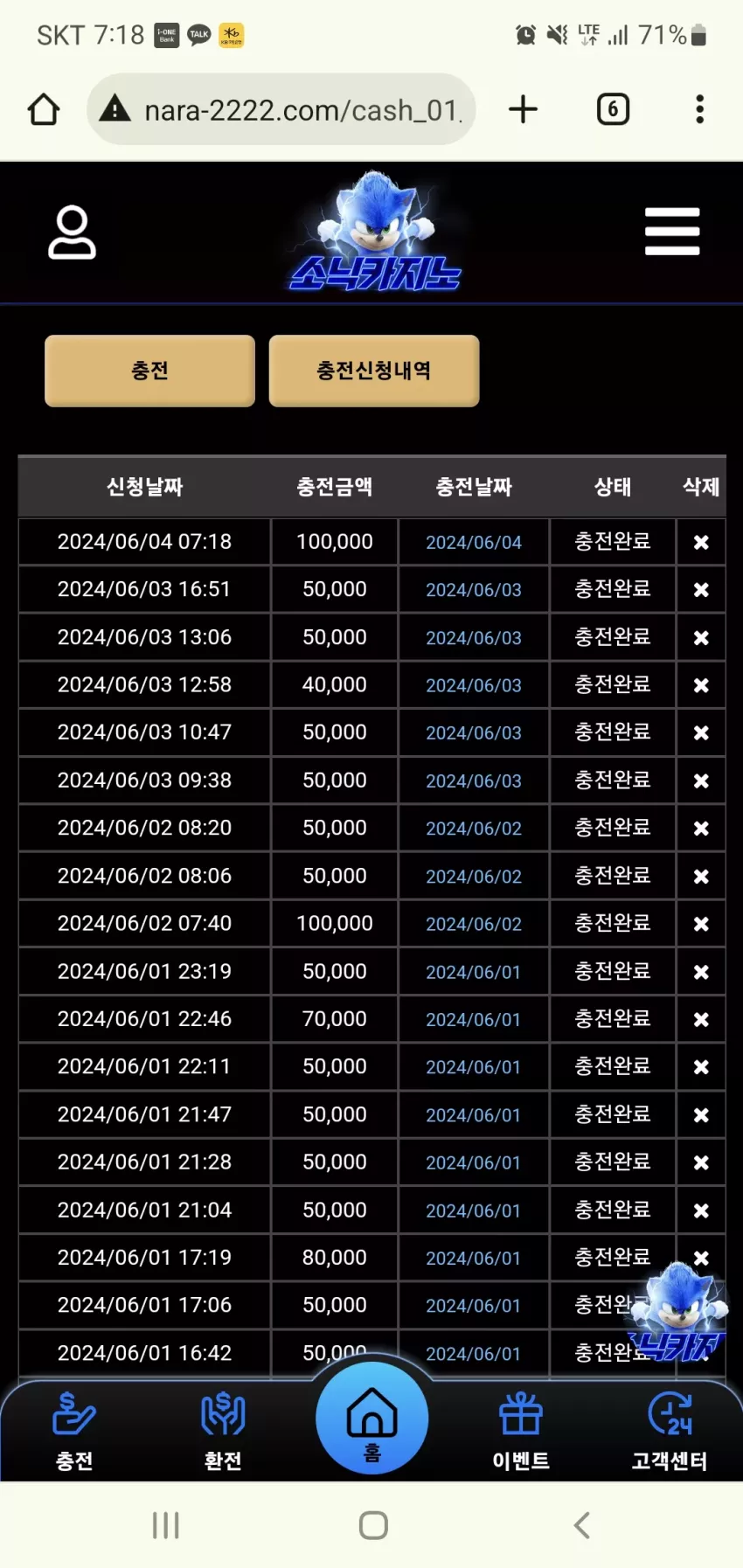Open a new browser tab
The width and height of the screenshot is (743, 1568).
(523, 110)
